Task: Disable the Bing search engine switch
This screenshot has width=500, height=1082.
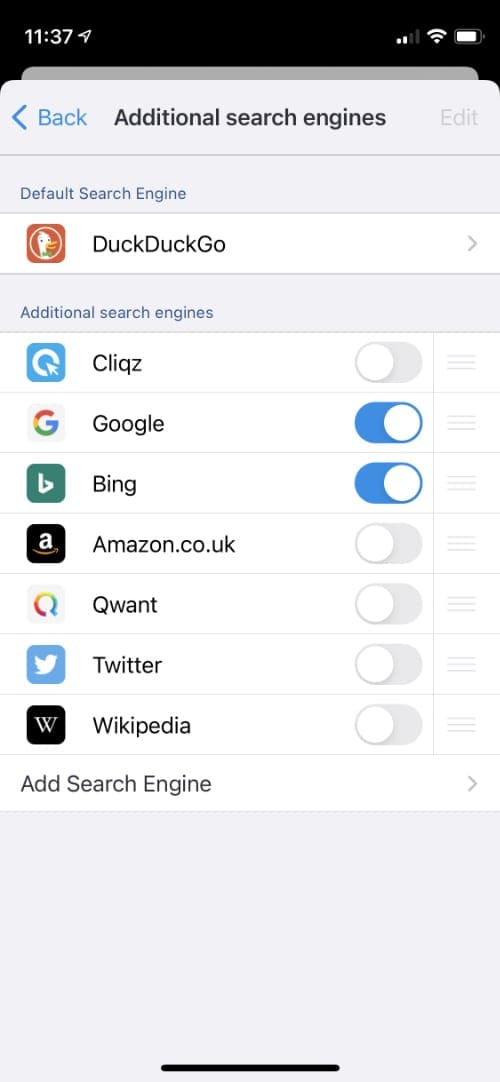Action: [x=388, y=483]
